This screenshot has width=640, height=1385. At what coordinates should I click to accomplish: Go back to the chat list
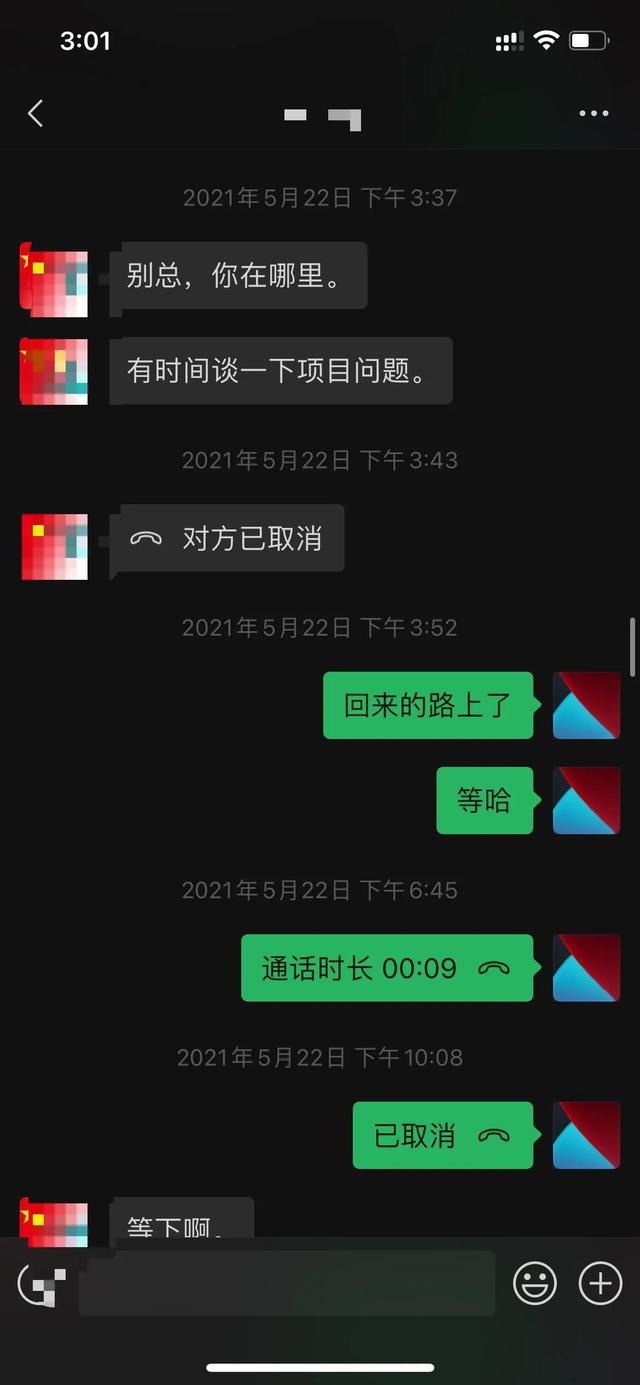36,114
